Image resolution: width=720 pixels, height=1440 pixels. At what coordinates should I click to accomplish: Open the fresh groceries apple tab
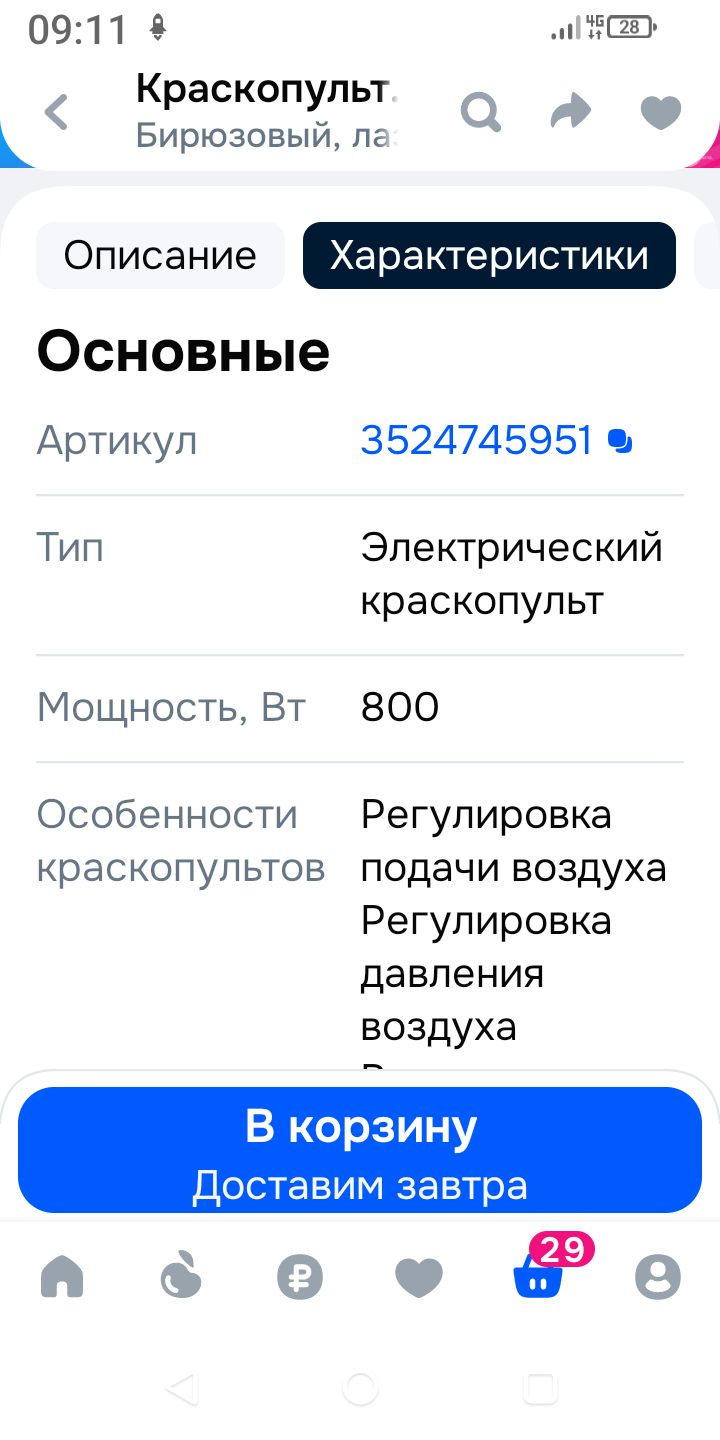pyautogui.click(x=181, y=1277)
